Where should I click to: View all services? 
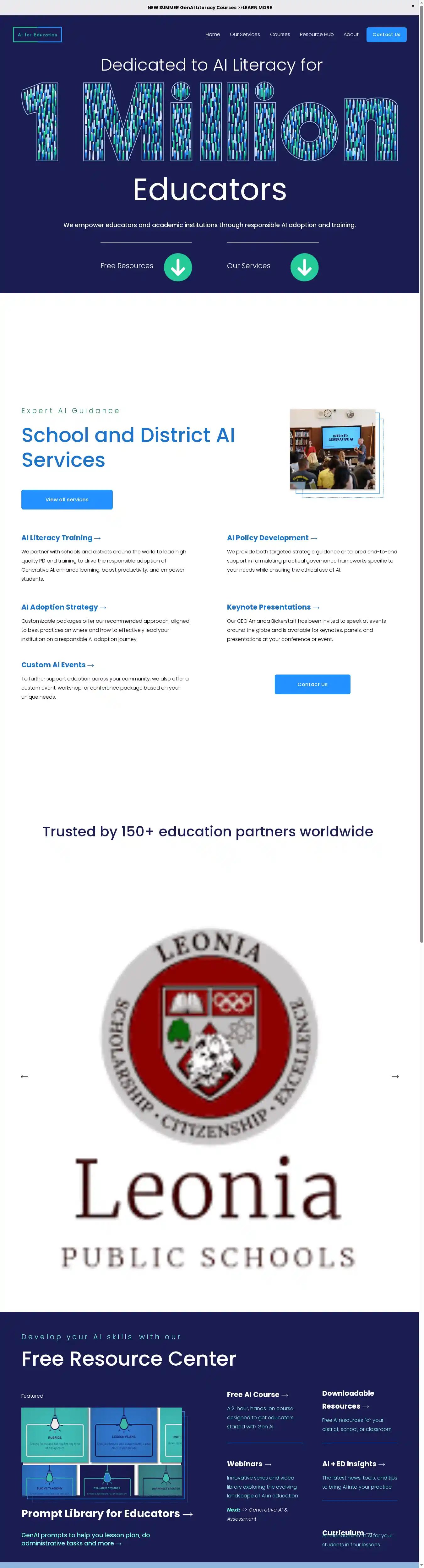67,500
